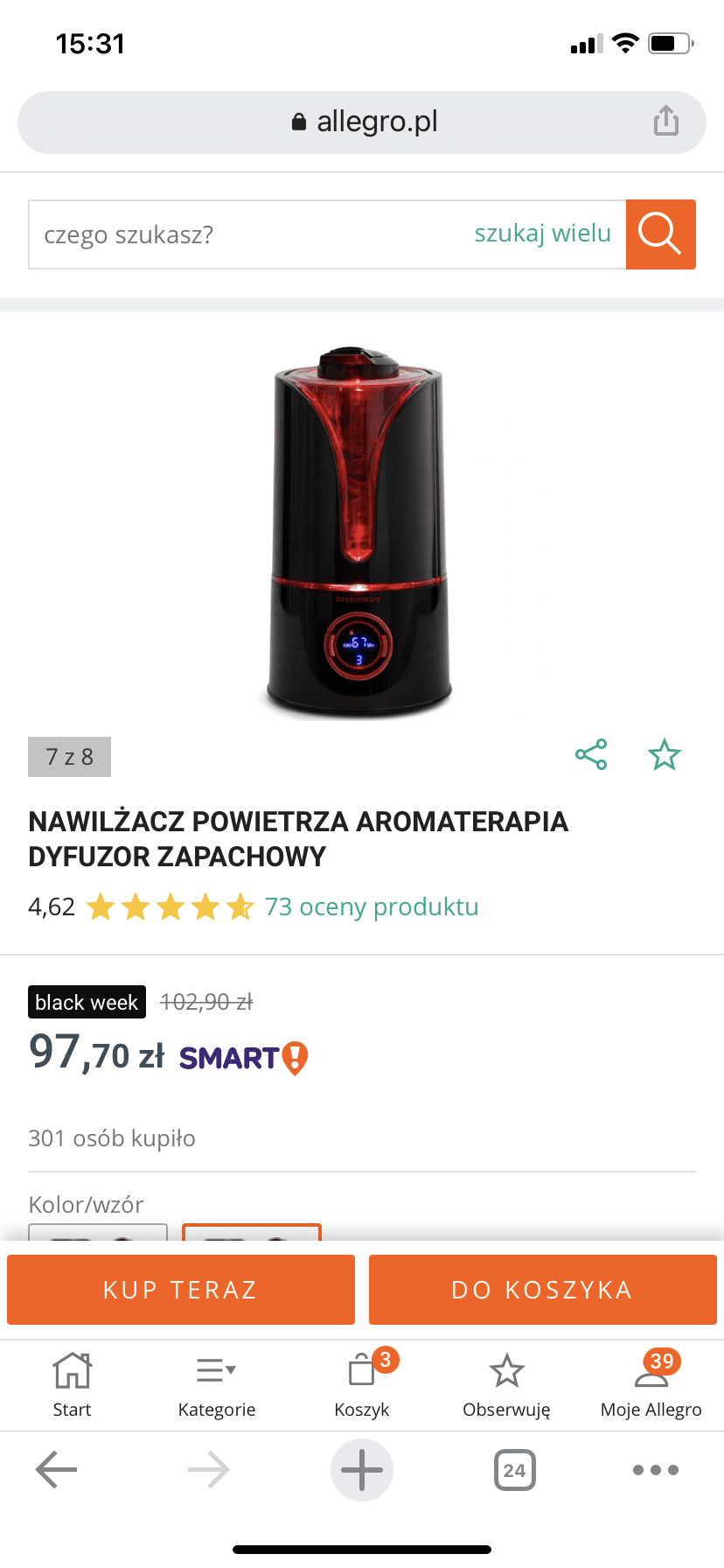Screen dimensions: 724x1568
Task: Open a new browser tab
Action: [x=362, y=1470]
